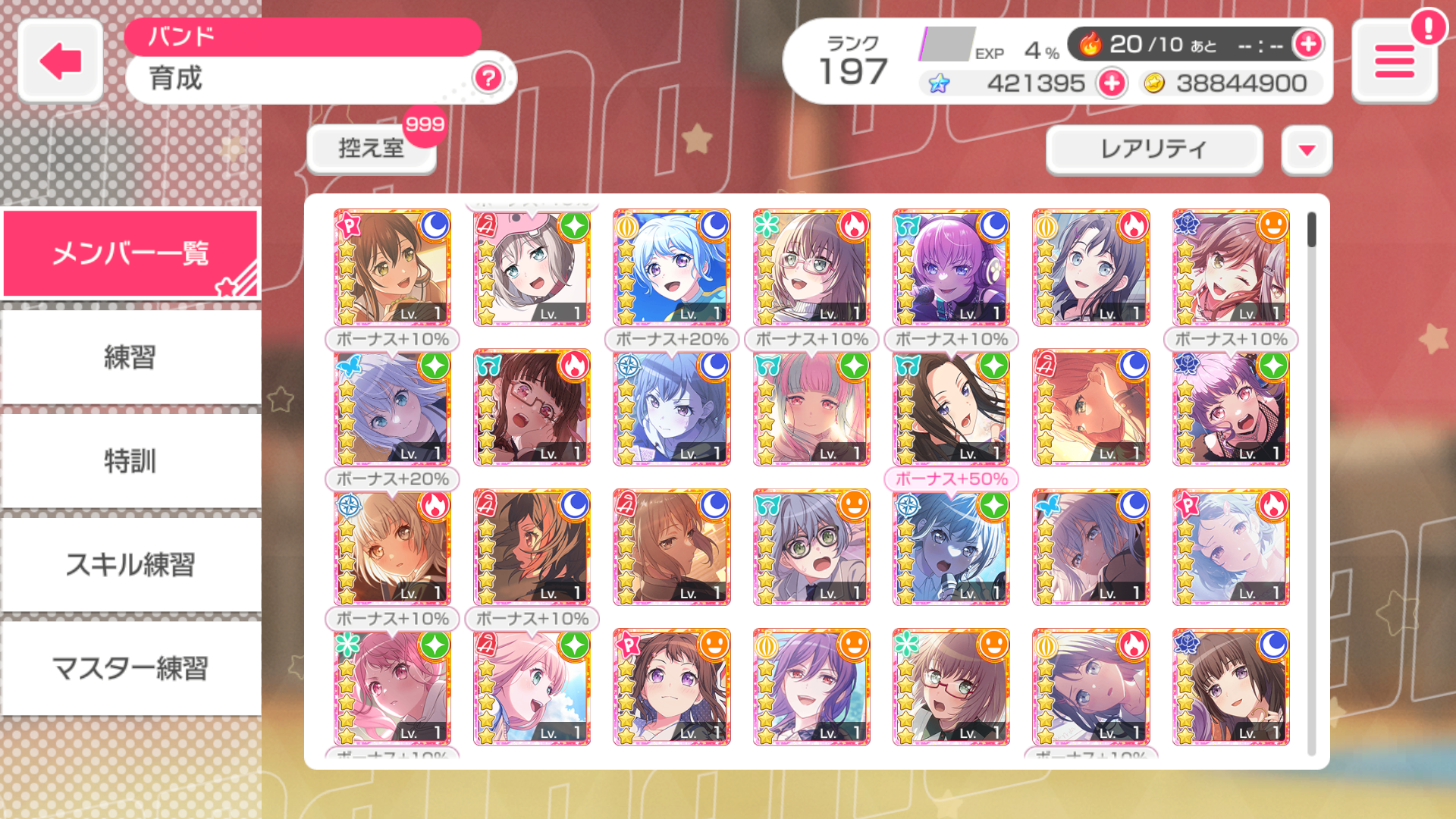Add more stamina with the plus
The image size is (1456, 819).
1308,44
